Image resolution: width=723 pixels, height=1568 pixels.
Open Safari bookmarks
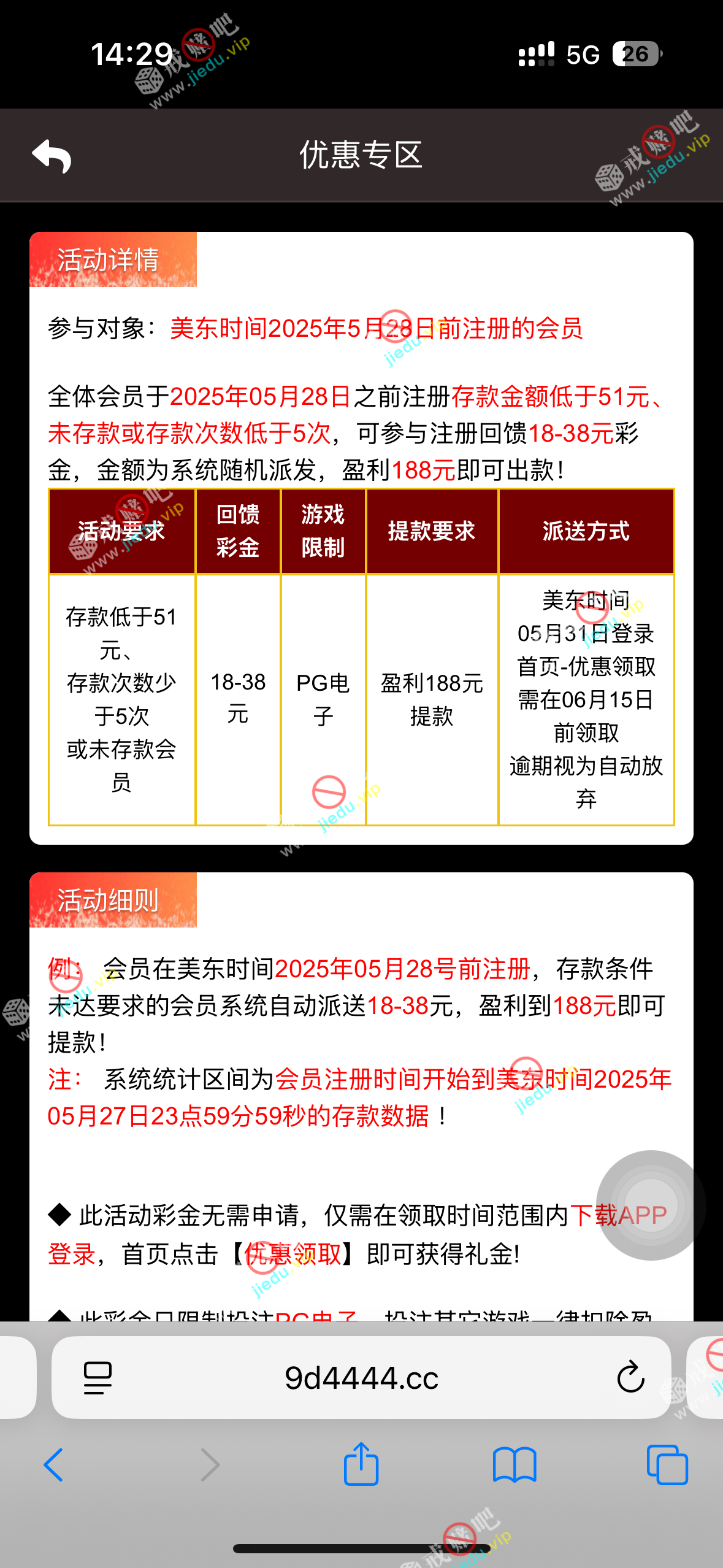515,1465
